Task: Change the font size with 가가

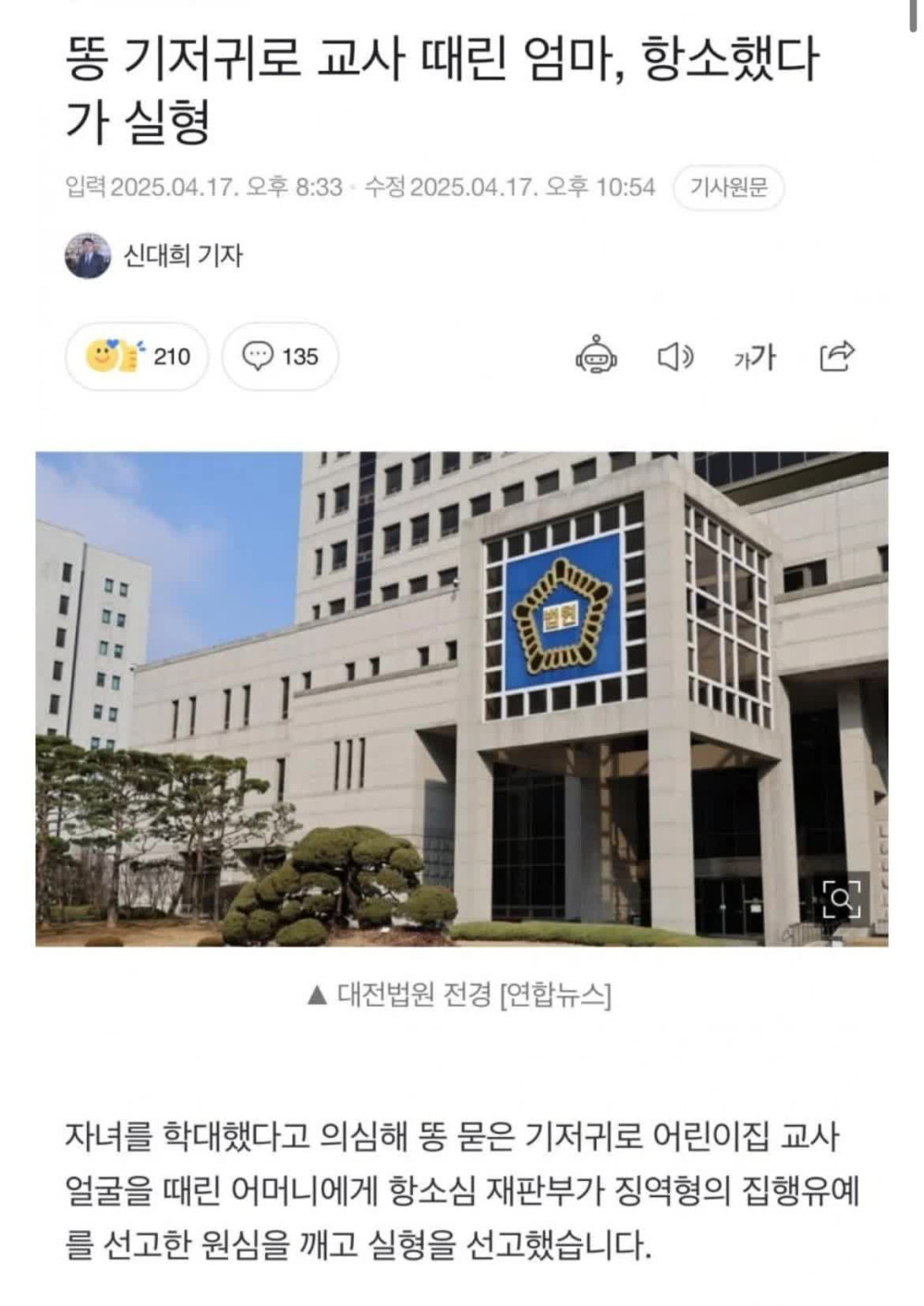Action: click(755, 357)
